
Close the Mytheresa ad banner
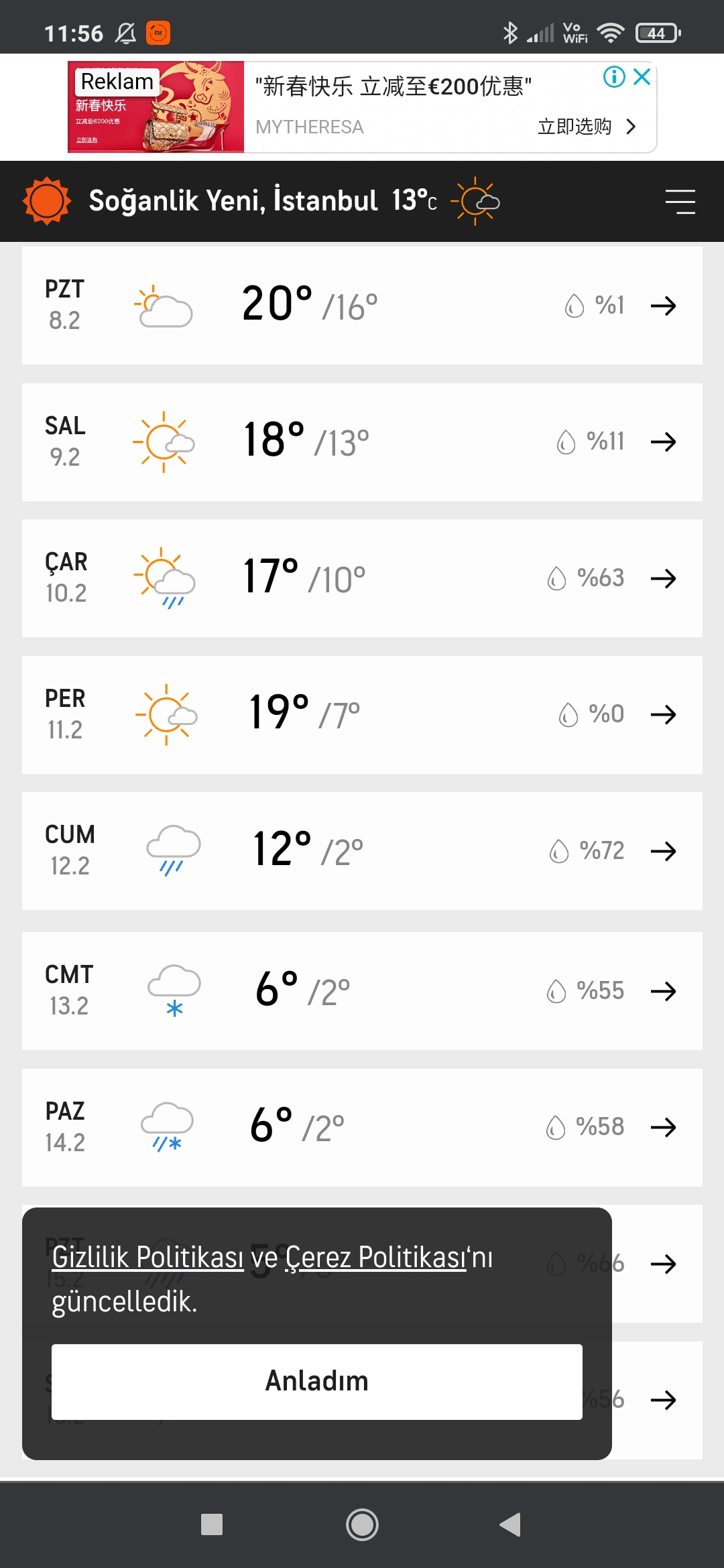click(x=642, y=77)
